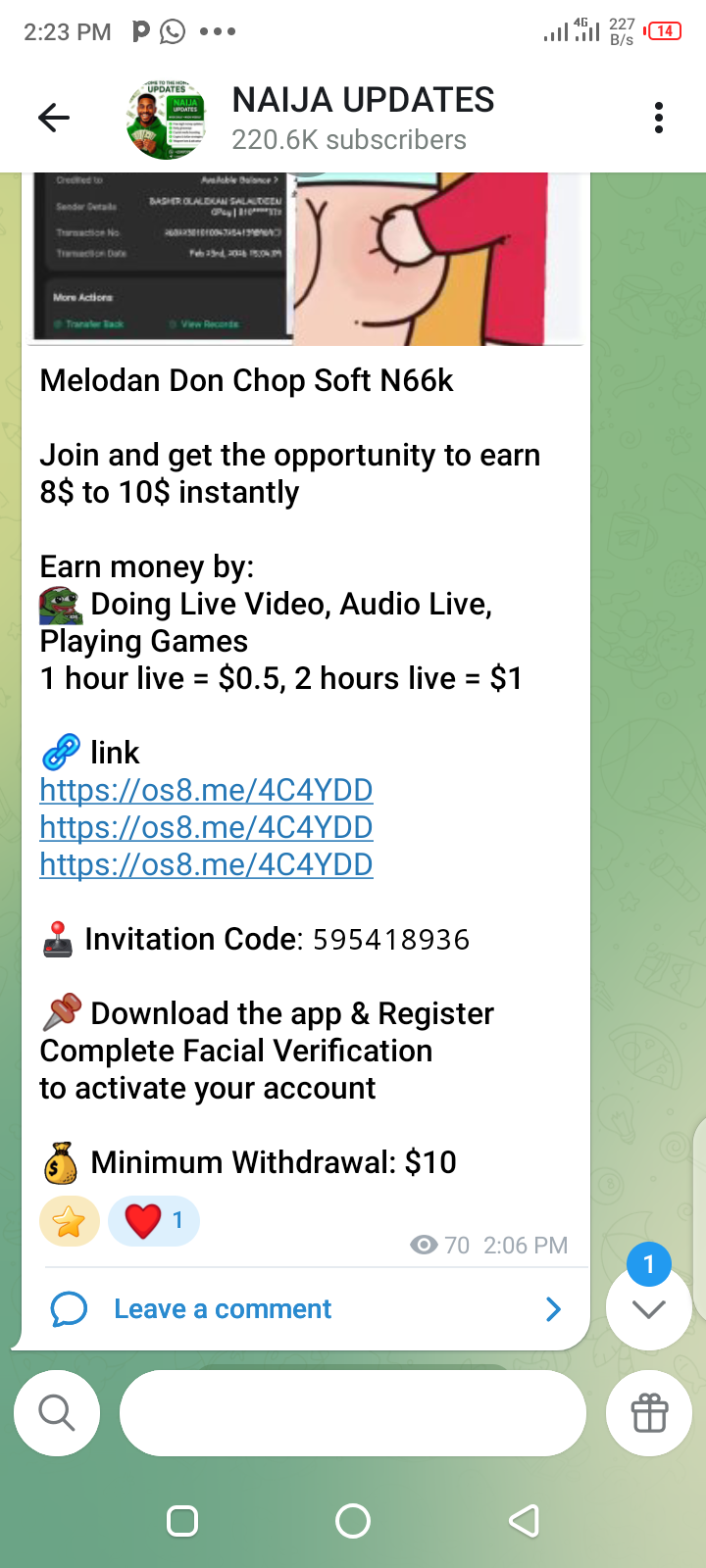Jump to the newest unread message

pos(649,1308)
